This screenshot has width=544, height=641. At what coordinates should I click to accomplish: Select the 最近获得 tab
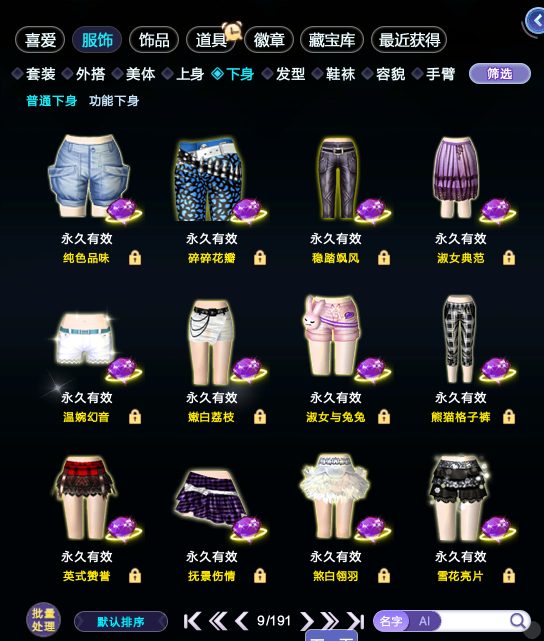409,40
